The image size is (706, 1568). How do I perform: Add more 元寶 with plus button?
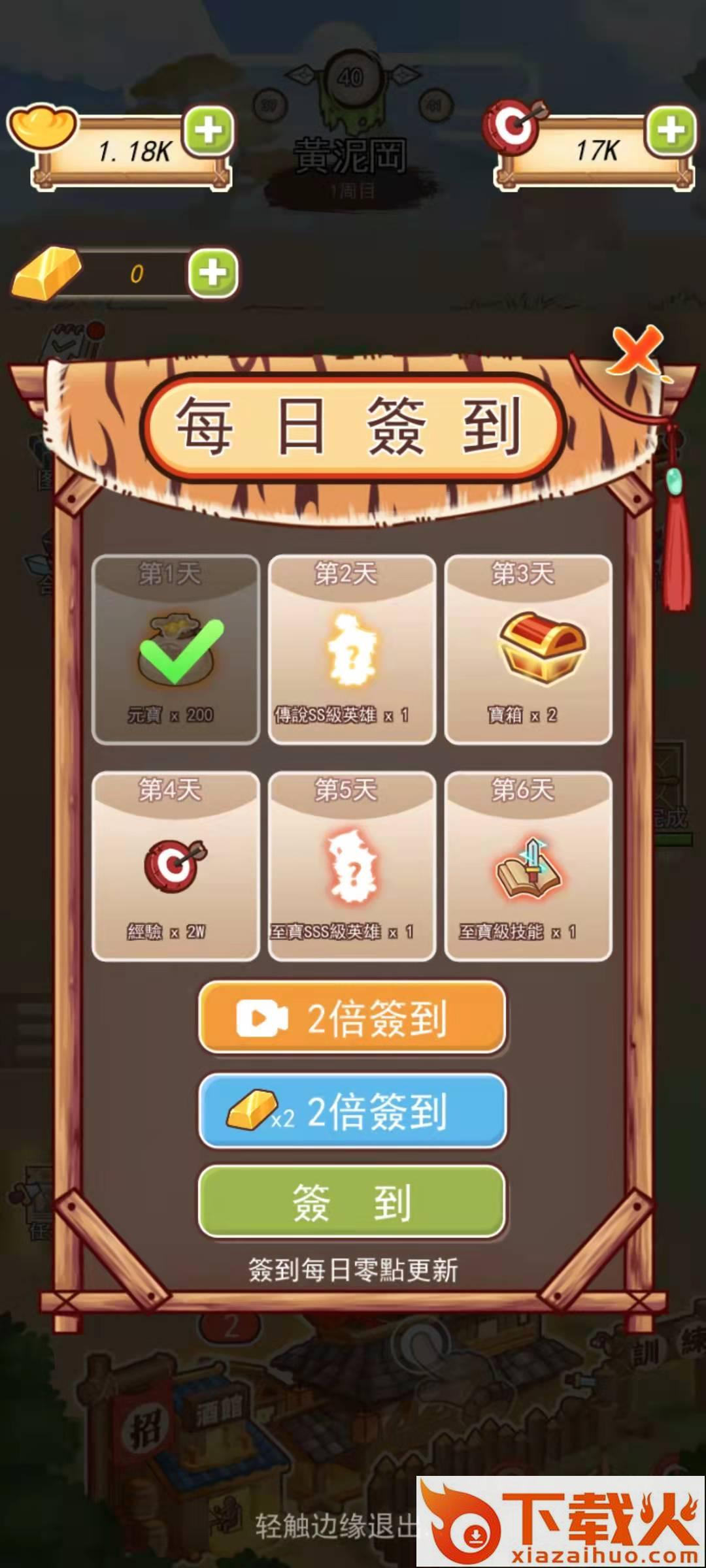(209, 130)
